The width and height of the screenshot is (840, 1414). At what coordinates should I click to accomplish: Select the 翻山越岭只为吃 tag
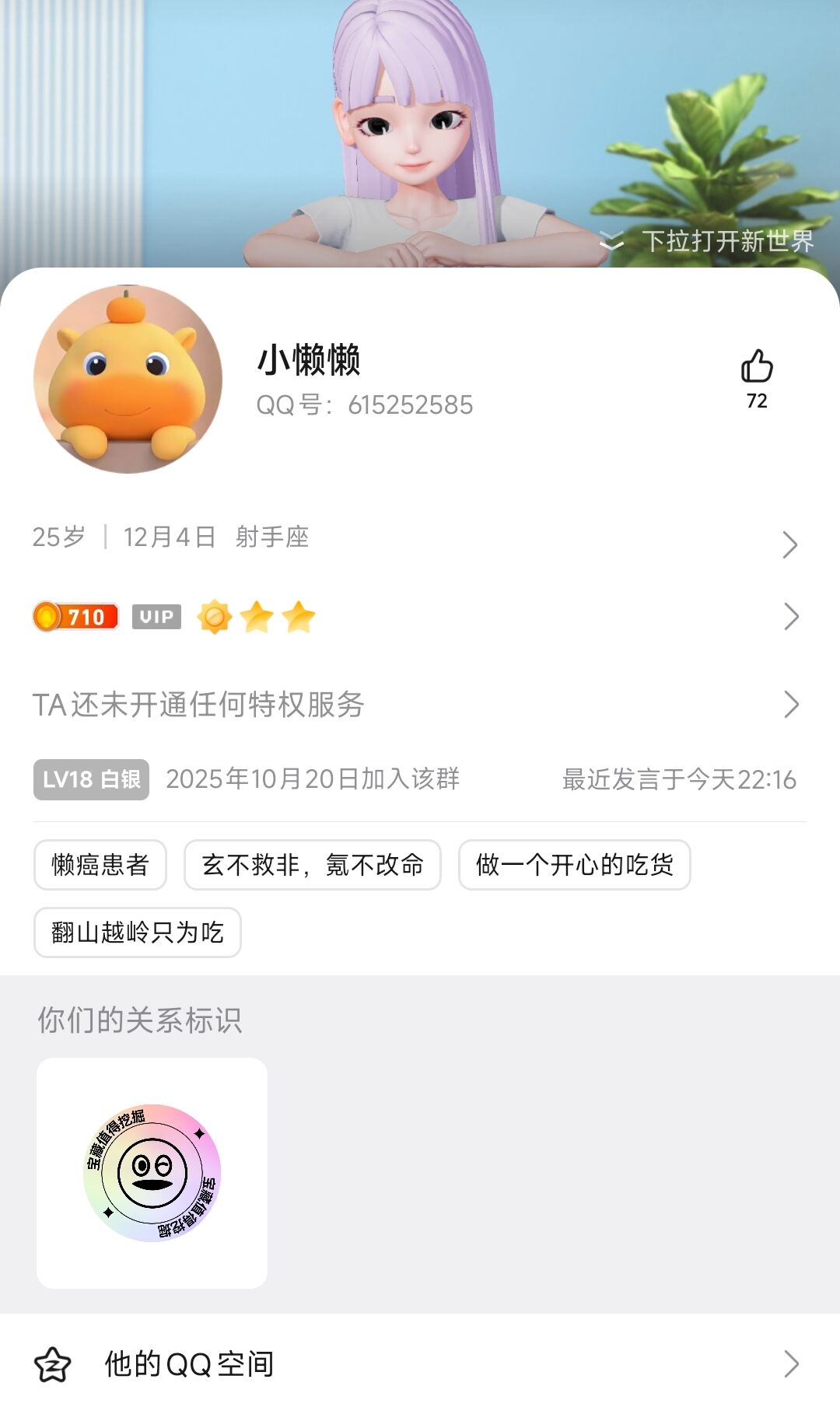(138, 933)
